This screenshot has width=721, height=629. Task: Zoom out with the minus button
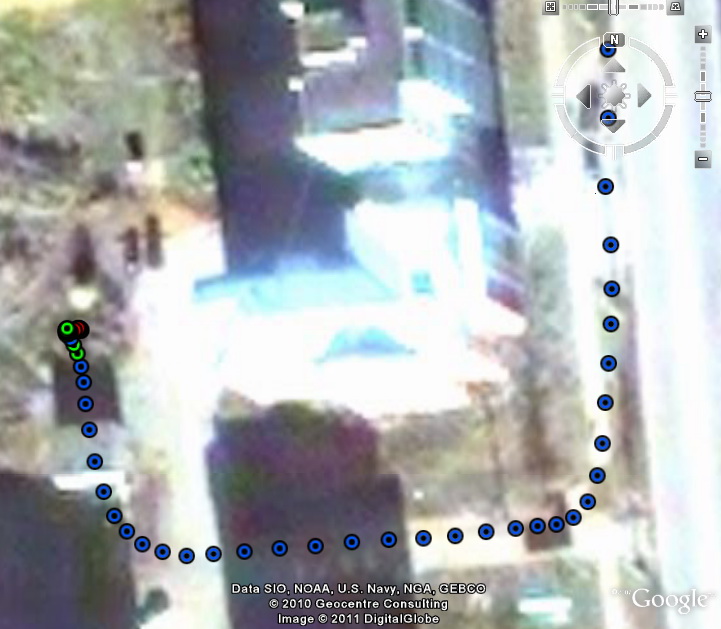click(x=703, y=159)
